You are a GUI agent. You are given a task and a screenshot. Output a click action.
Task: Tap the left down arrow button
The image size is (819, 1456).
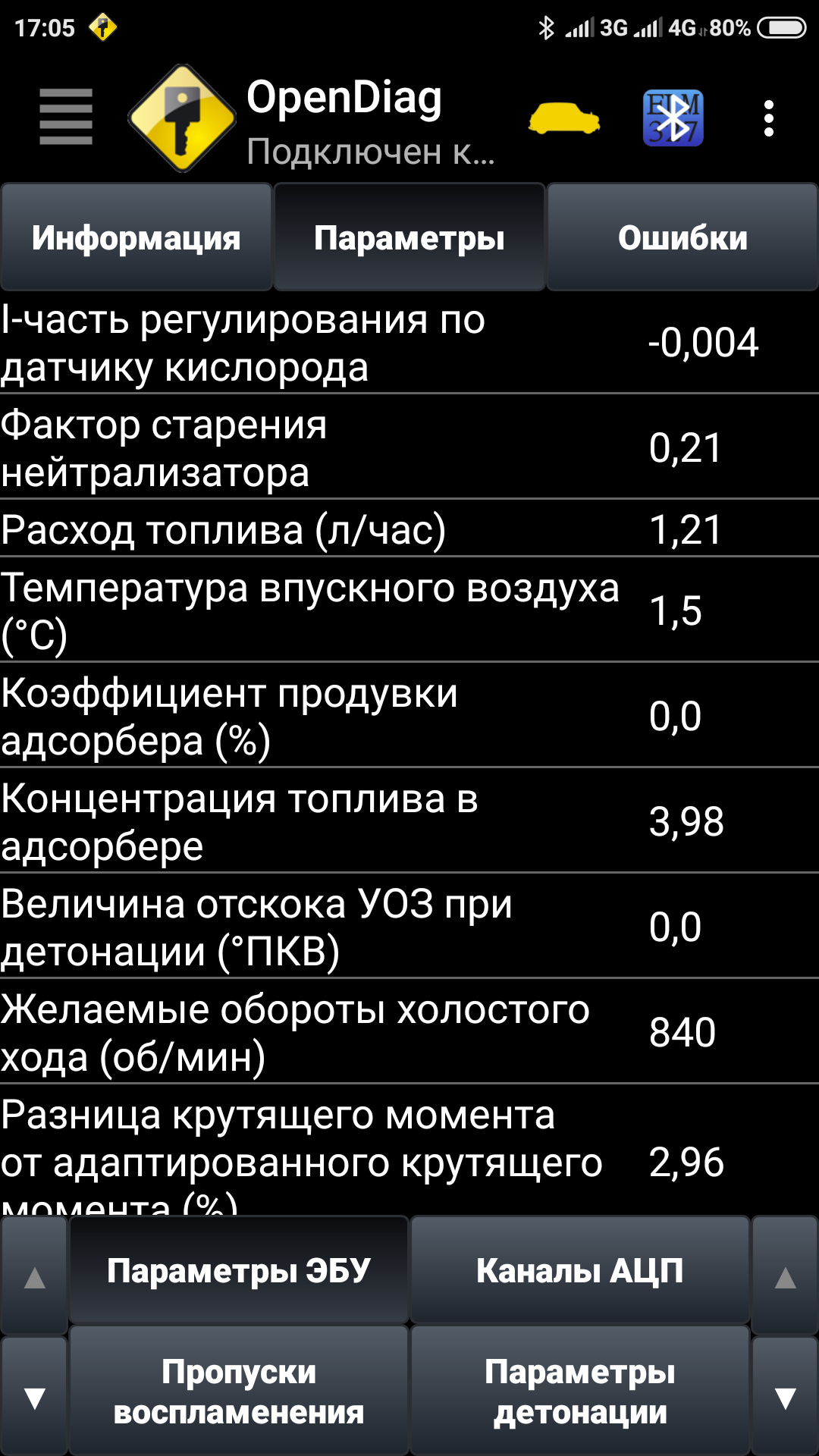[x=35, y=1397]
